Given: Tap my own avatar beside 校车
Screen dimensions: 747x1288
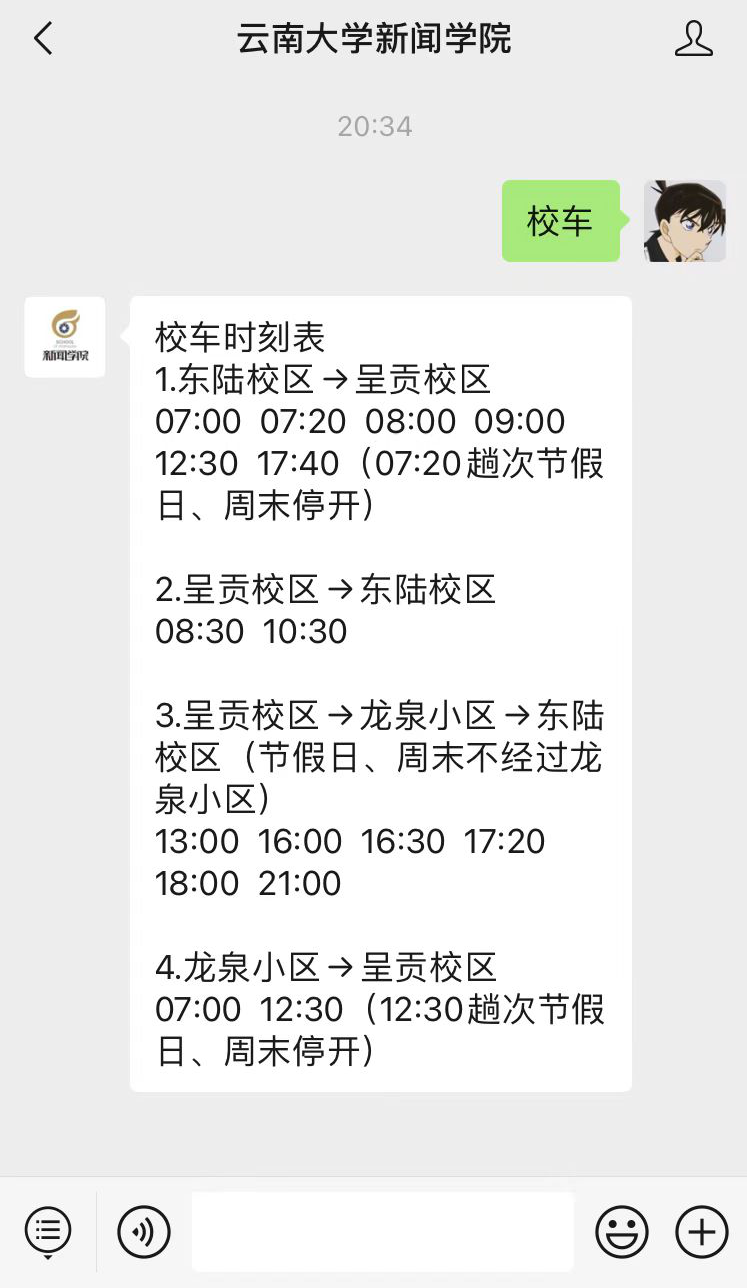Looking at the screenshot, I should (685, 221).
